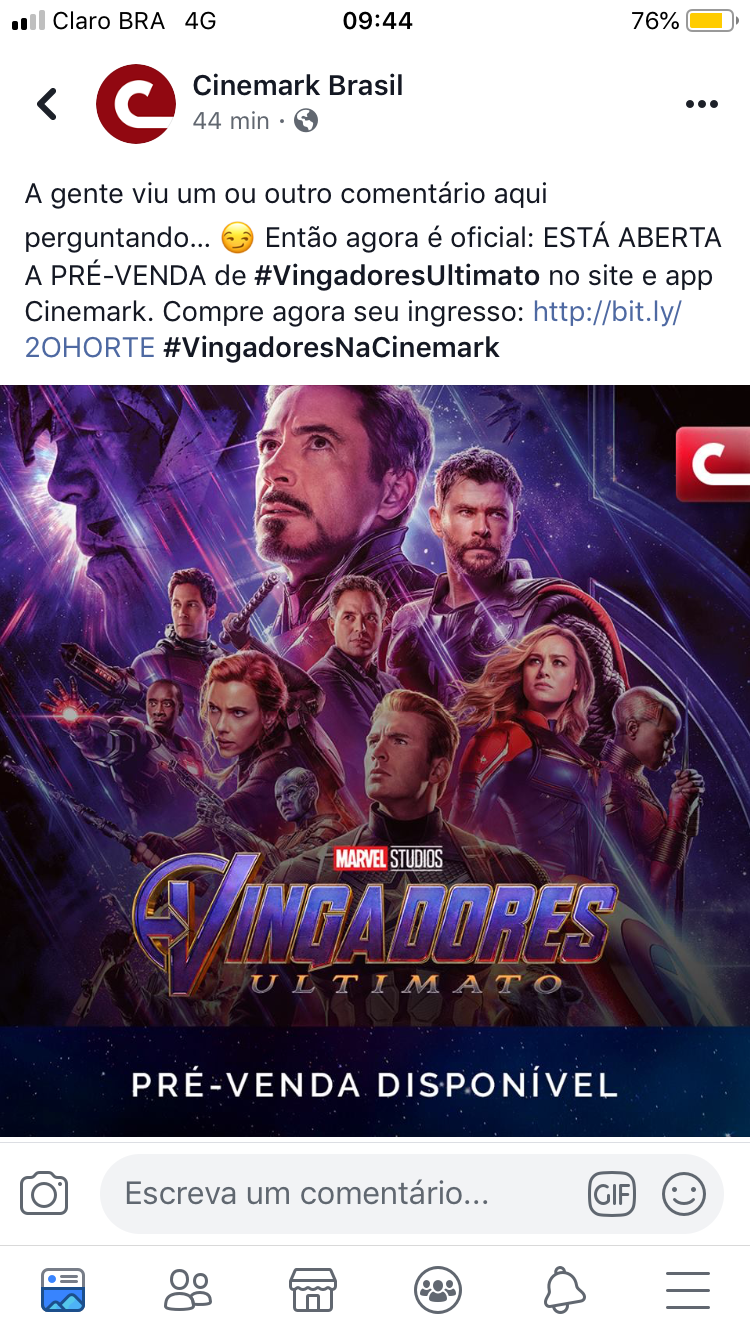Tap the camera icon to attach photo

coord(44,1194)
